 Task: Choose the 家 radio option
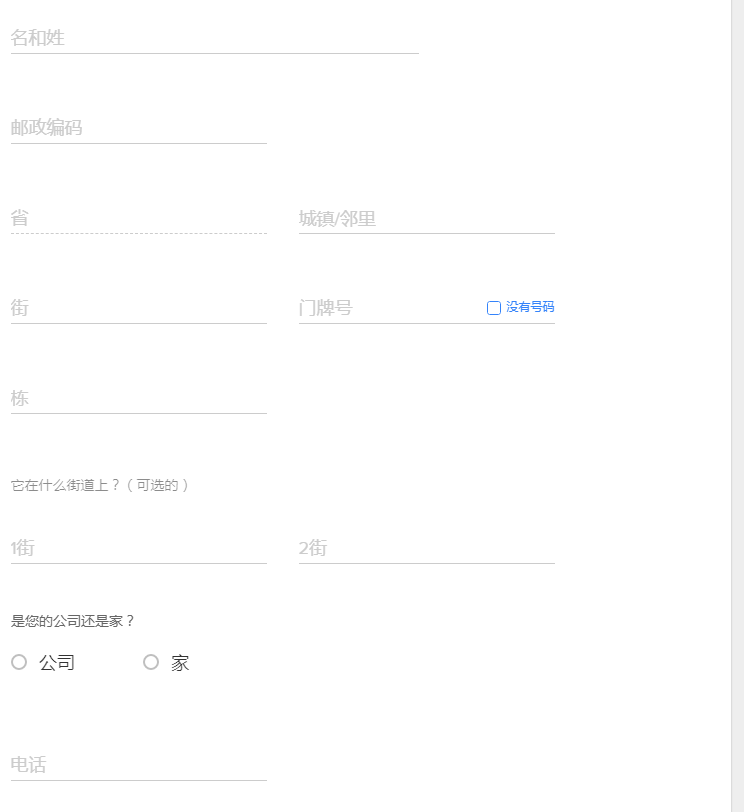tap(151, 662)
